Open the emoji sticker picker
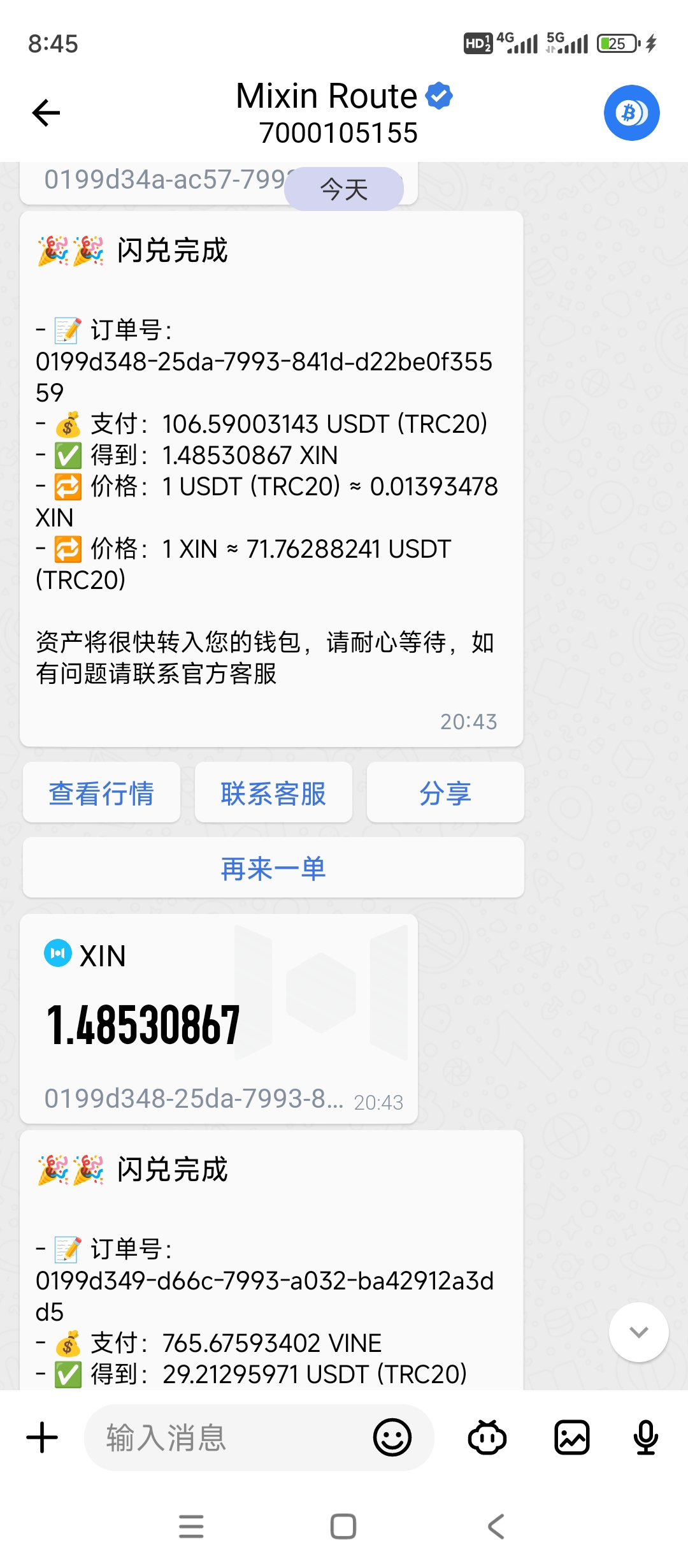The height and width of the screenshot is (1568, 688). (x=392, y=1438)
